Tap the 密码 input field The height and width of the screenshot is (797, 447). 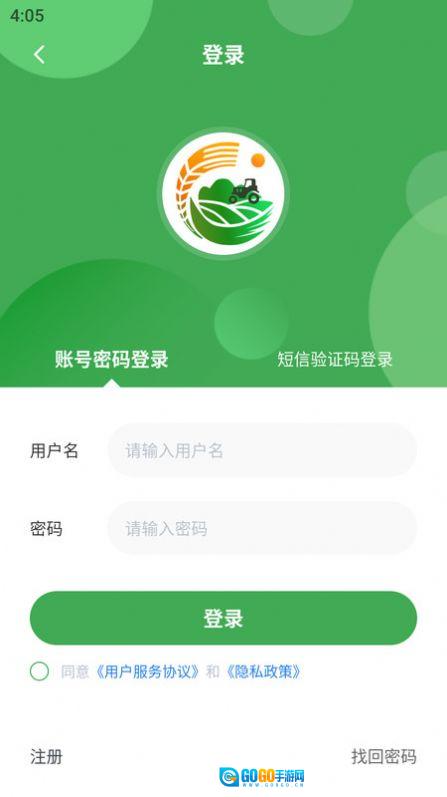(x=262, y=529)
